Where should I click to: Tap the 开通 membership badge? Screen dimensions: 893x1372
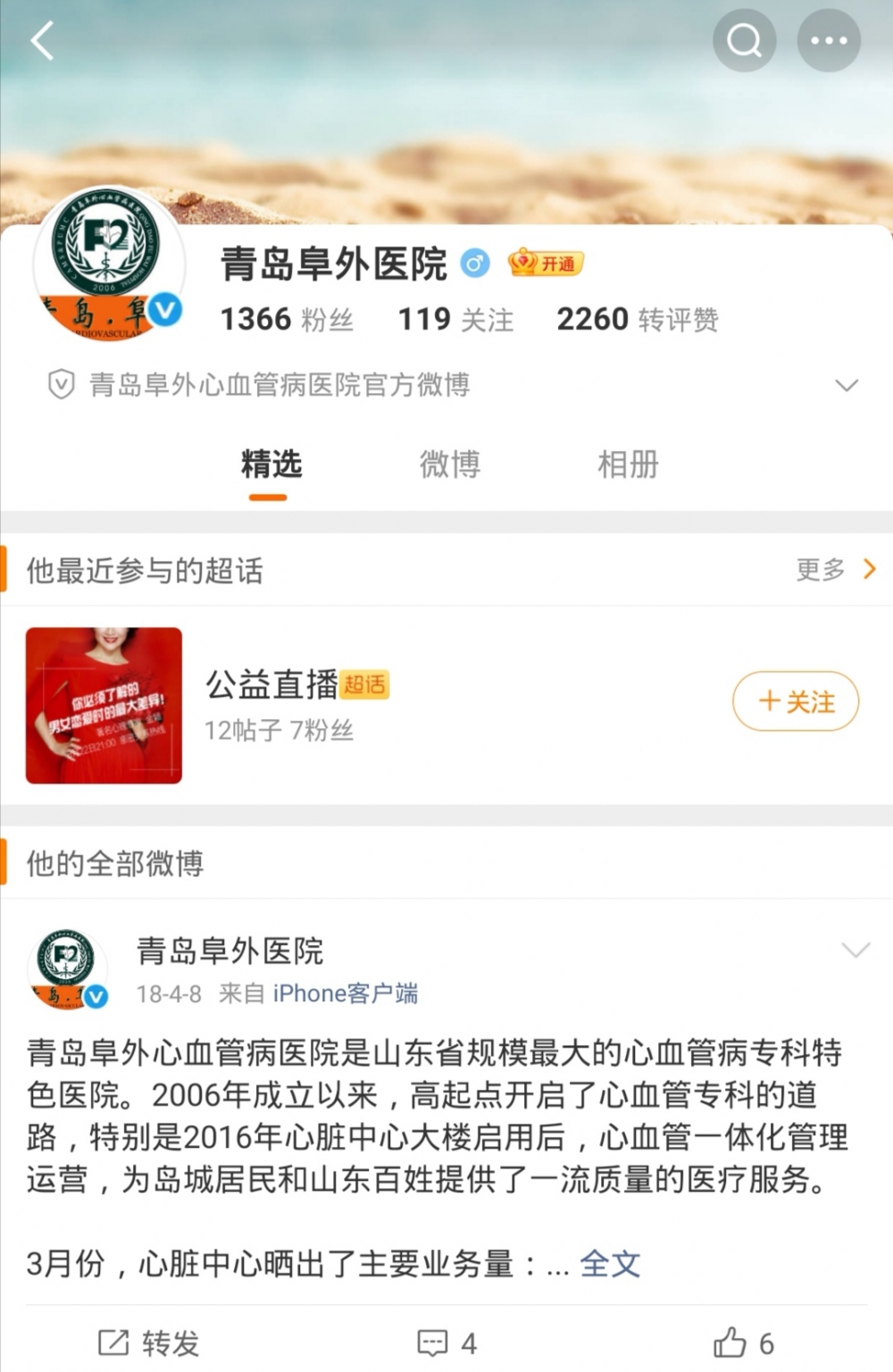click(547, 264)
